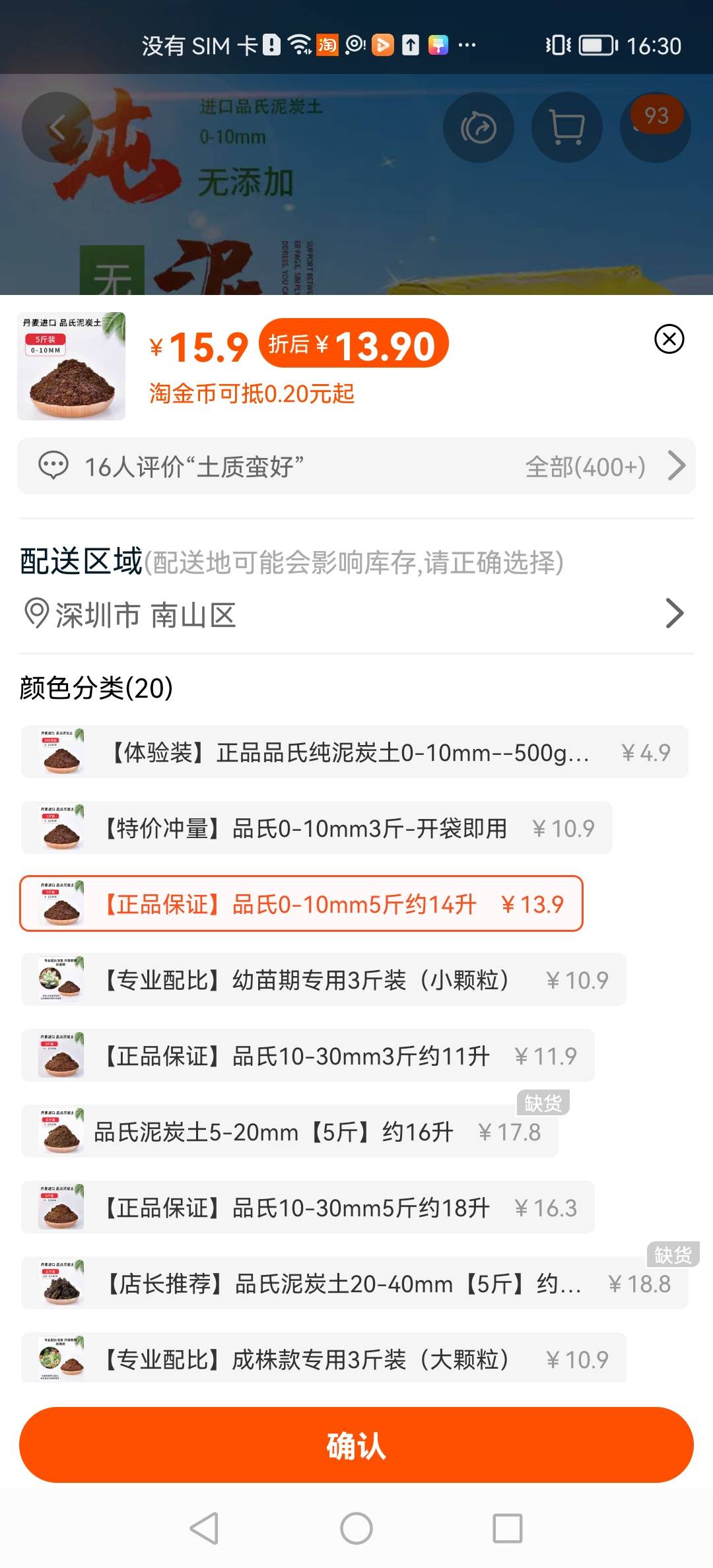Change delivery area 深圳市 南山区
The height and width of the screenshot is (1568, 713).
click(x=356, y=614)
